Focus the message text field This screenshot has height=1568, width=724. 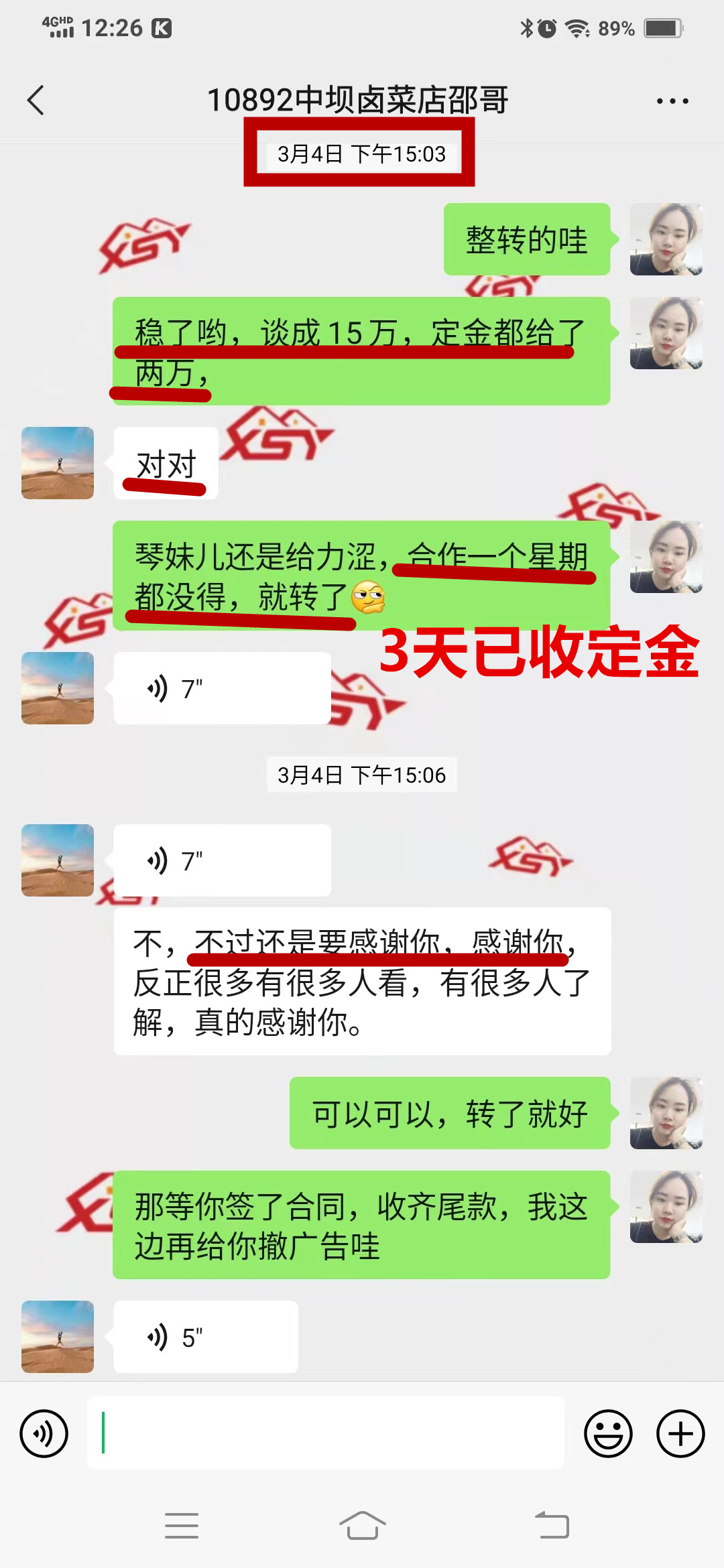(325, 1433)
